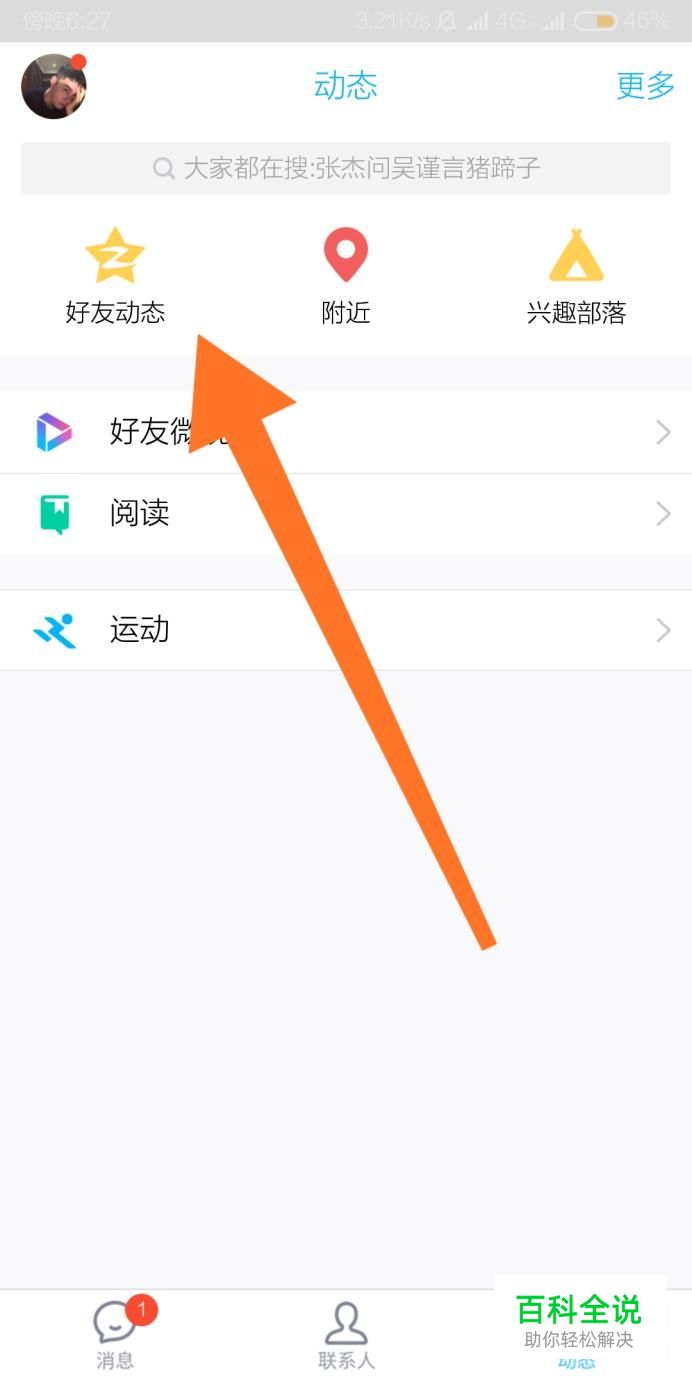Open 好友动态 friends feed
Viewport: 692px width, 1384px height.
[115, 277]
